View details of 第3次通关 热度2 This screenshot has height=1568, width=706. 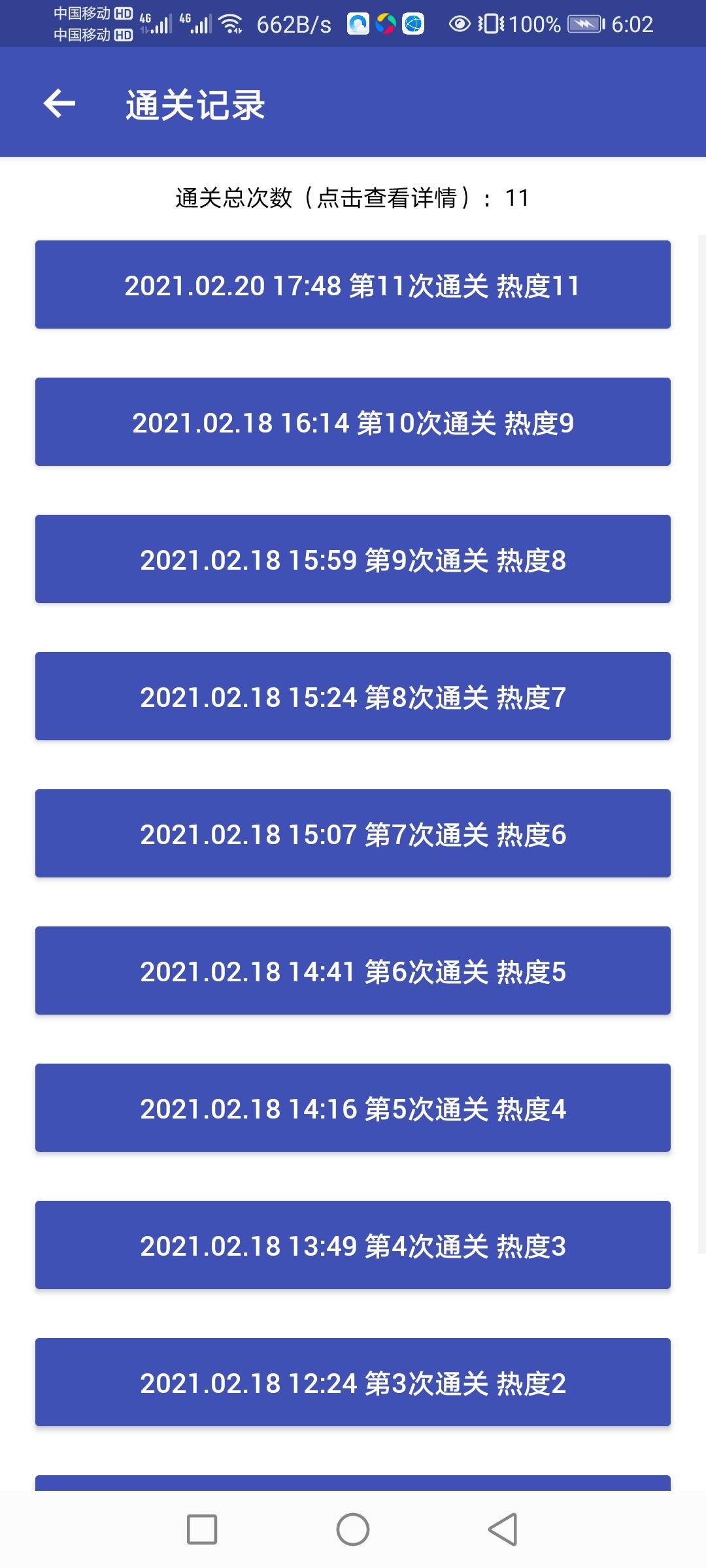coord(353,1382)
